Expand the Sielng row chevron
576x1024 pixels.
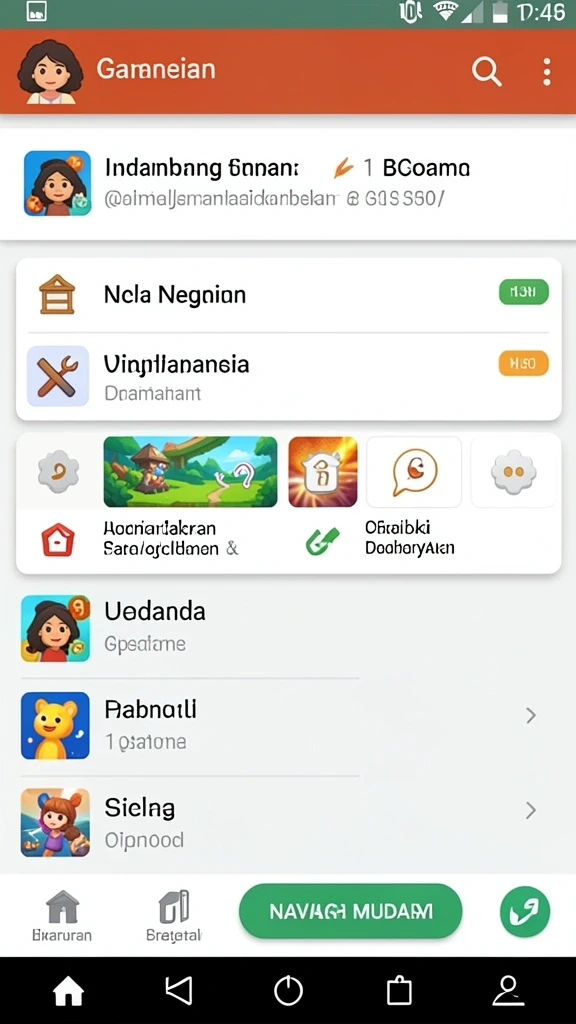coord(531,810)
